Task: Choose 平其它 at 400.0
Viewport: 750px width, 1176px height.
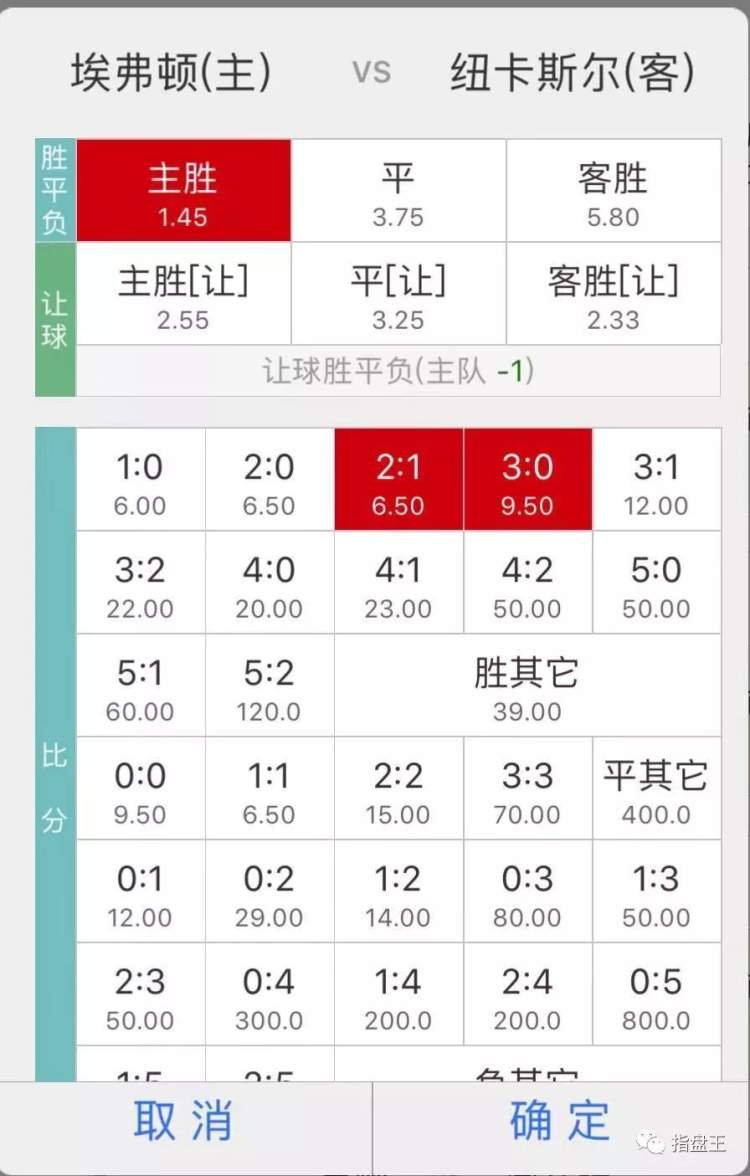Action: (x=656, y=789)
